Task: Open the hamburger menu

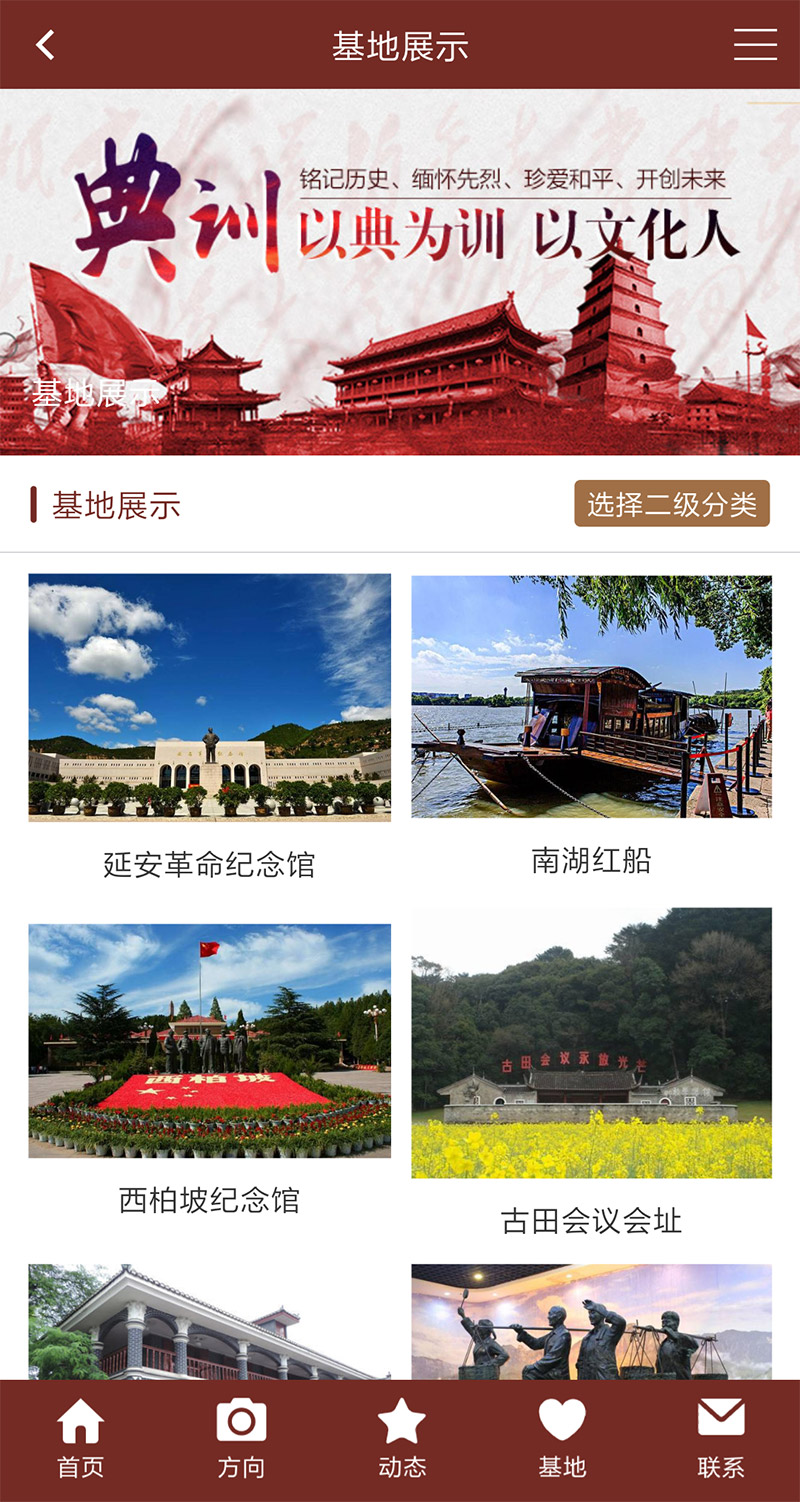Action: 755,45
